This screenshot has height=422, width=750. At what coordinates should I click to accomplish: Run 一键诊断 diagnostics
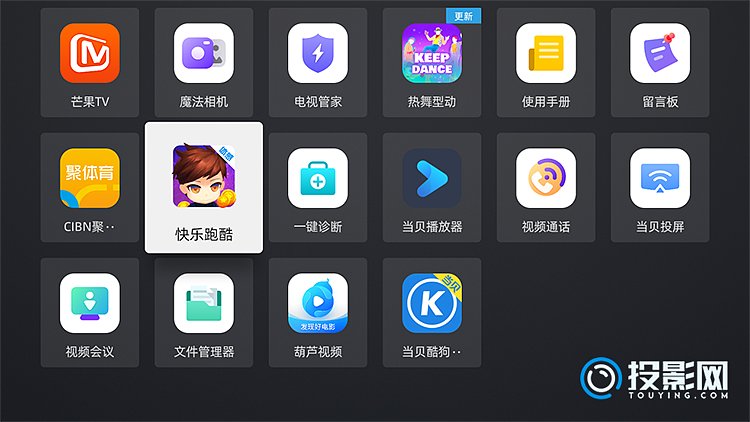(x=318, y=179)
